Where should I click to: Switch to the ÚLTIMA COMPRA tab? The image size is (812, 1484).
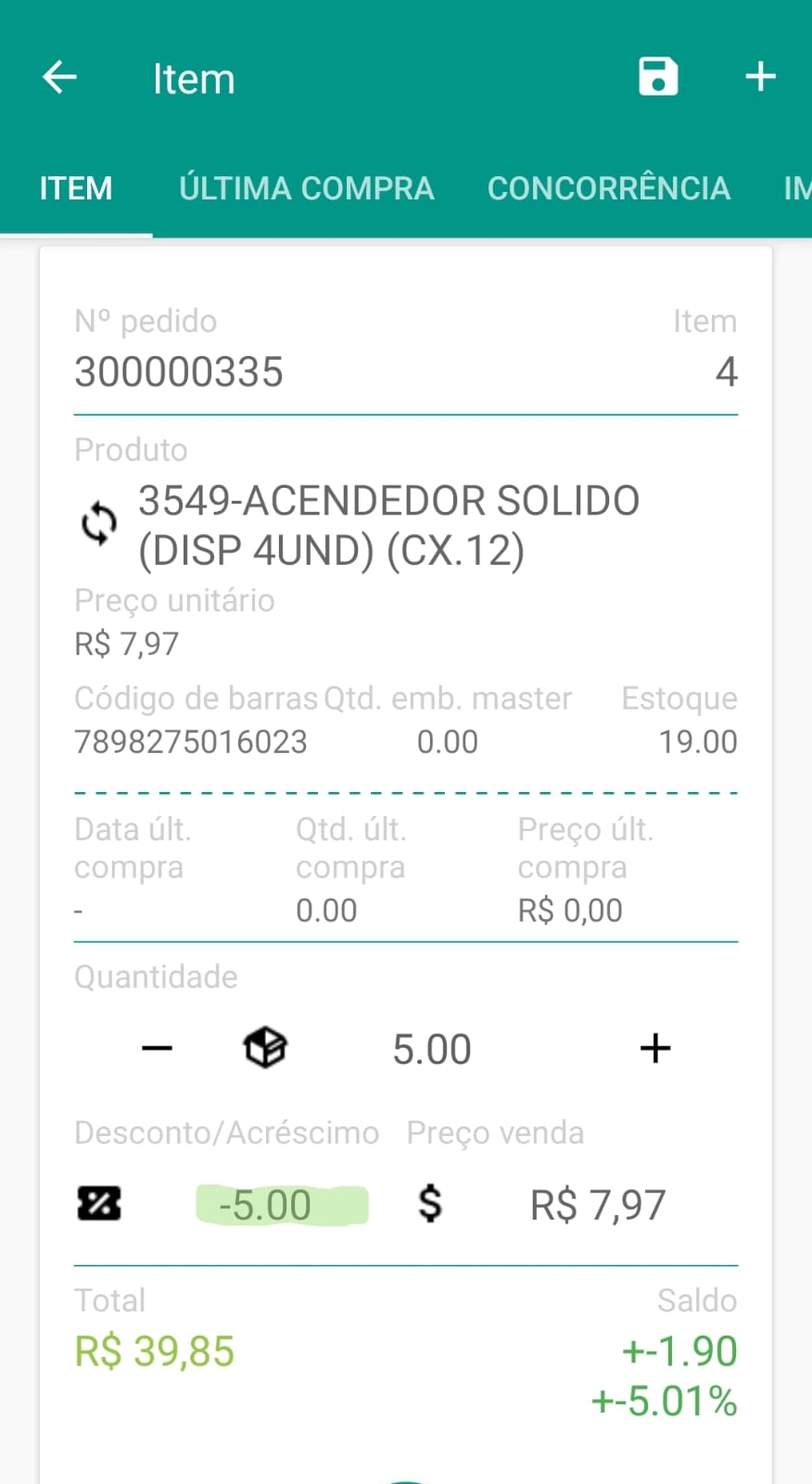tap(306, 188)
